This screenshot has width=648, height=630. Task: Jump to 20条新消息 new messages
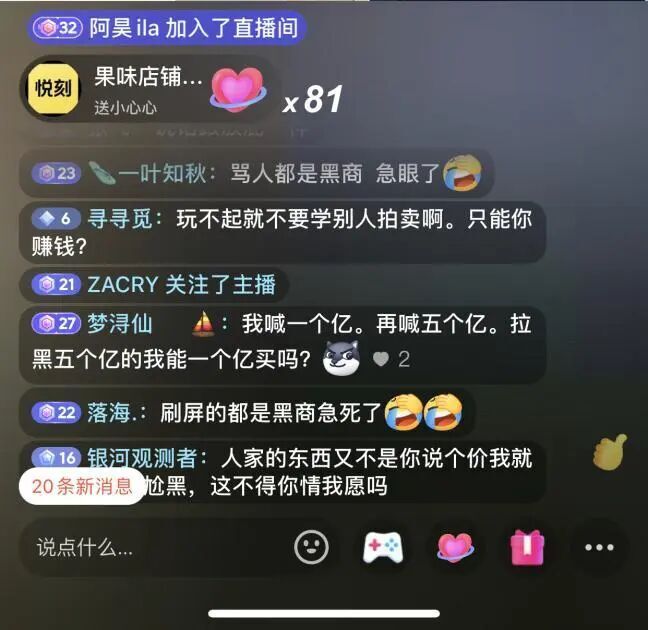[82, 486]
